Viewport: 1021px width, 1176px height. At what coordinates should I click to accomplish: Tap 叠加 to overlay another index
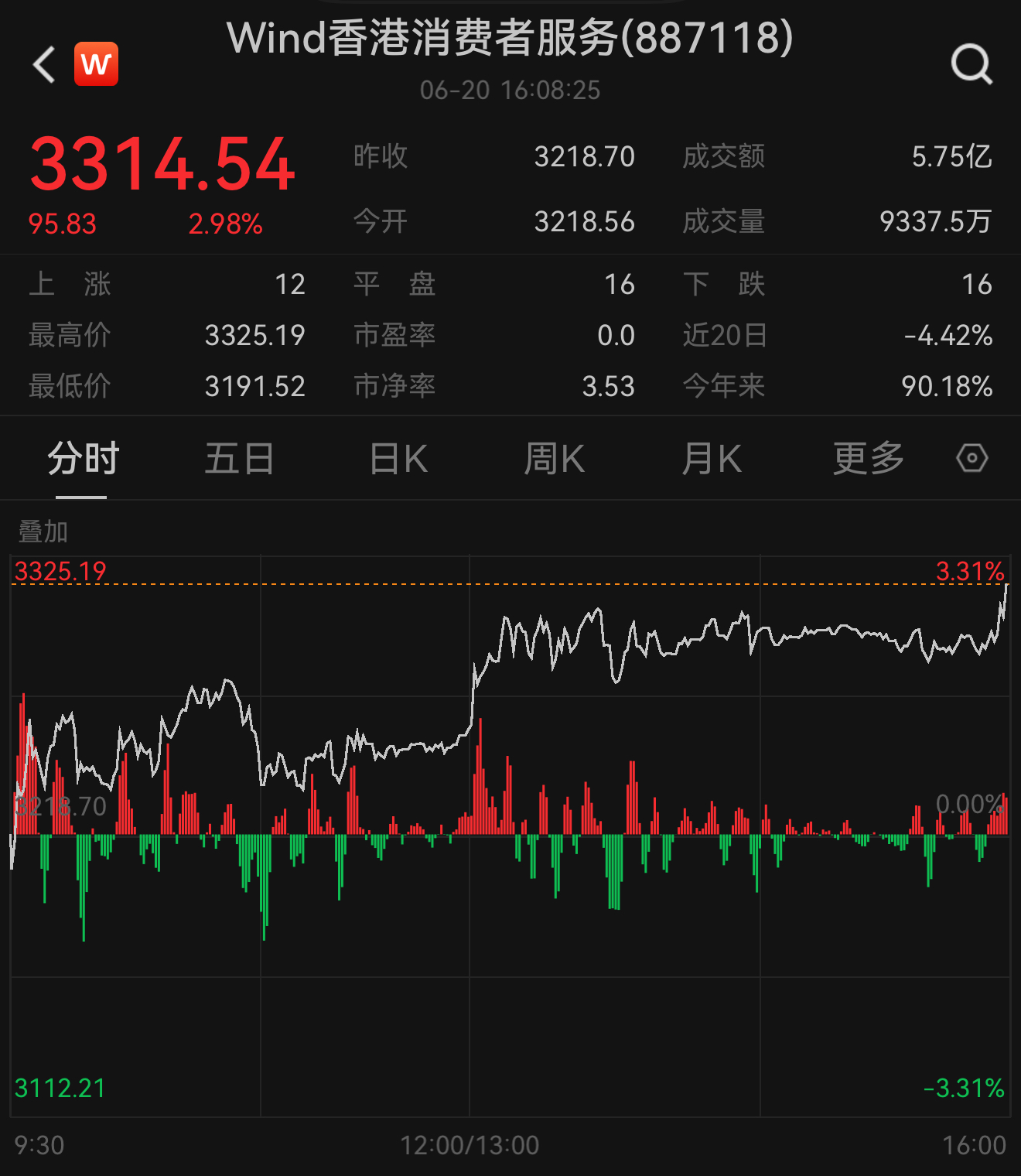point(43,532)
